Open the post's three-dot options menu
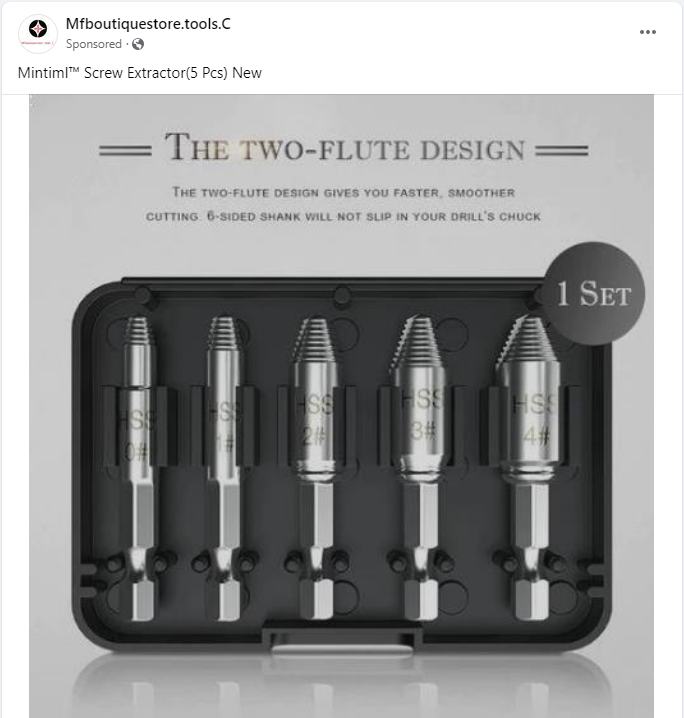 coord(648,32)
